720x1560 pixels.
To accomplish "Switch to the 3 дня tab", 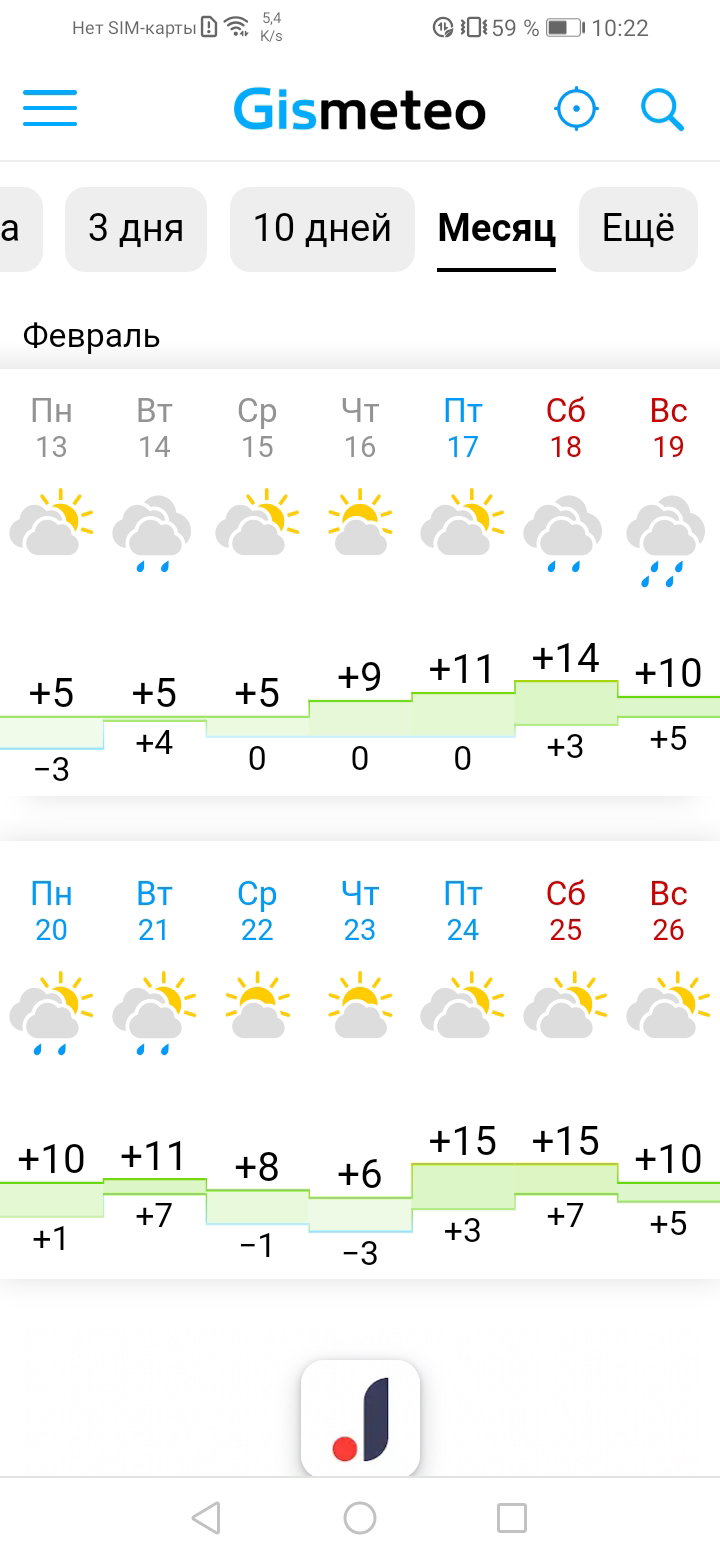I will [136, 229].
